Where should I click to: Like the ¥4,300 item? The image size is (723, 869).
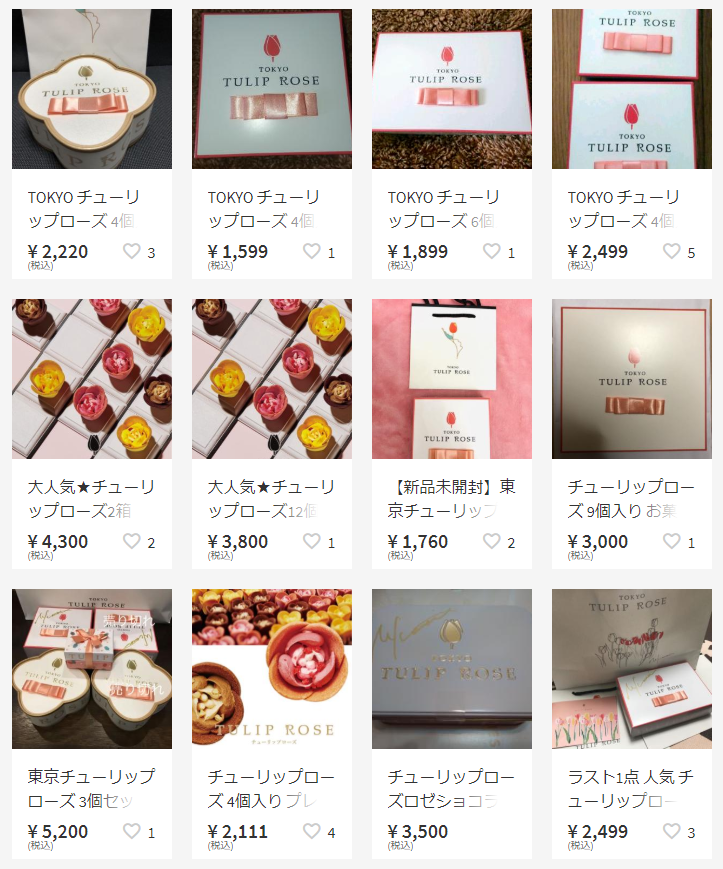point(131,542)
